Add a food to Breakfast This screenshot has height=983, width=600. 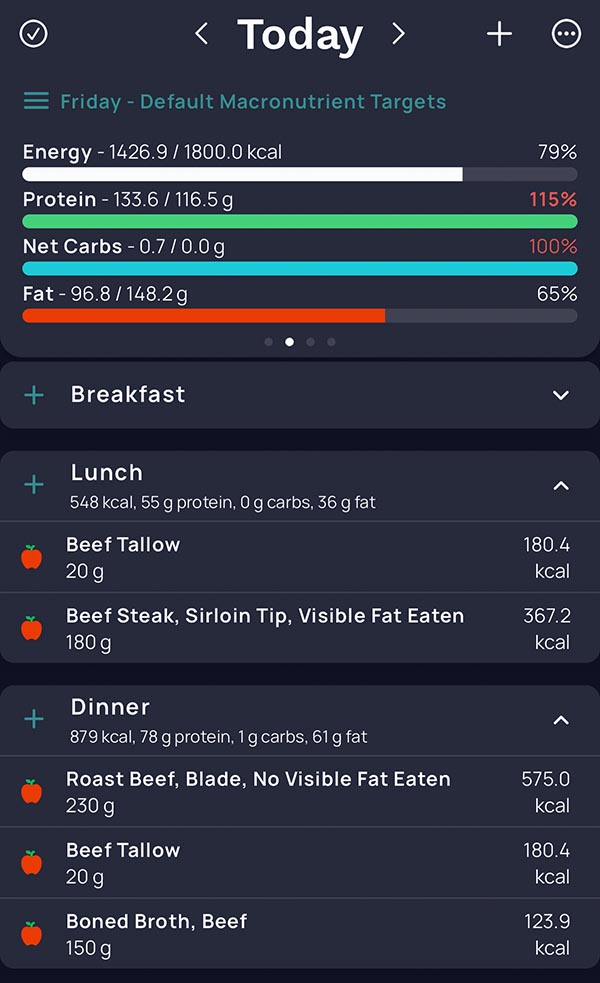tap(34, 395)
